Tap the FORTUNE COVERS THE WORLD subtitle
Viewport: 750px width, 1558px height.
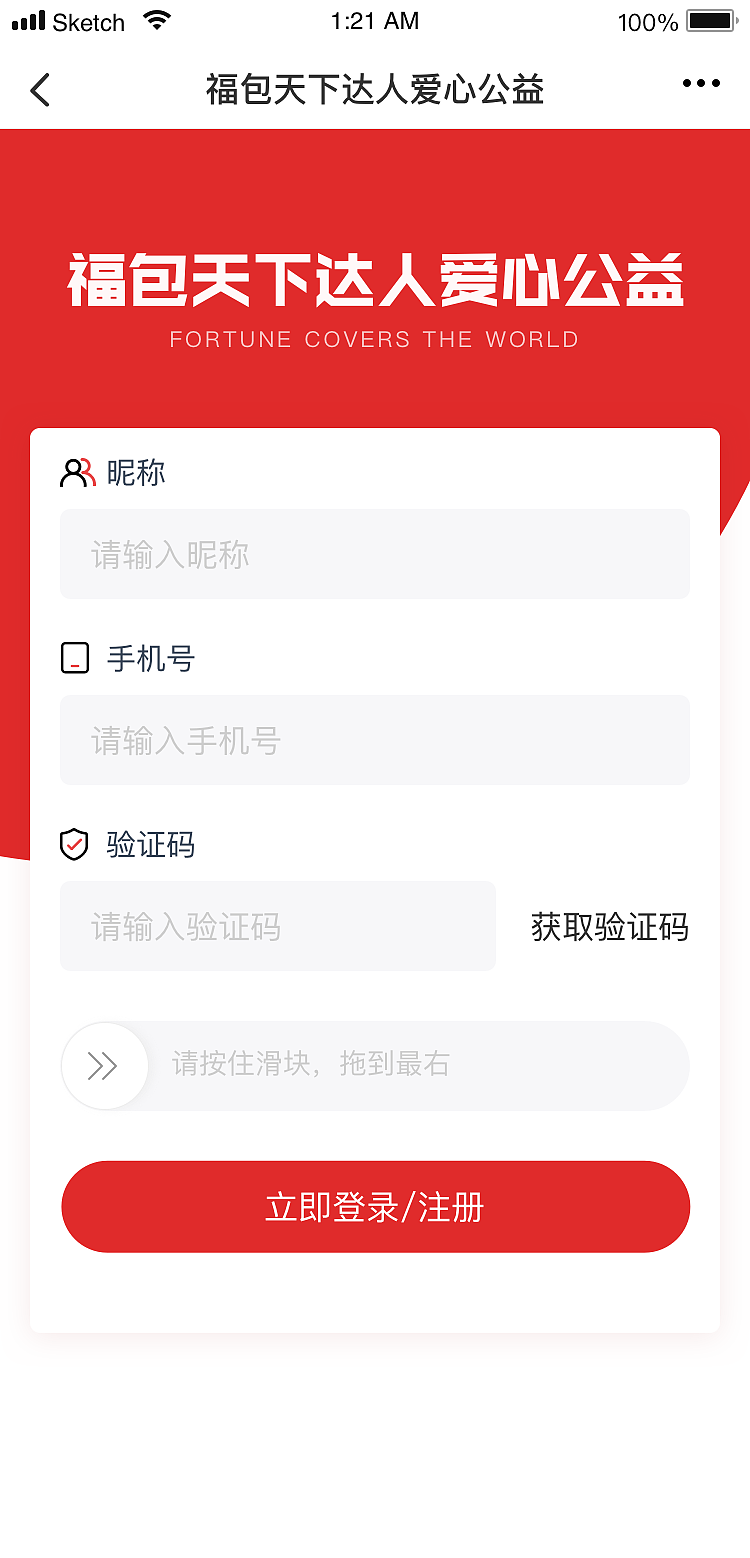(375, 339)
